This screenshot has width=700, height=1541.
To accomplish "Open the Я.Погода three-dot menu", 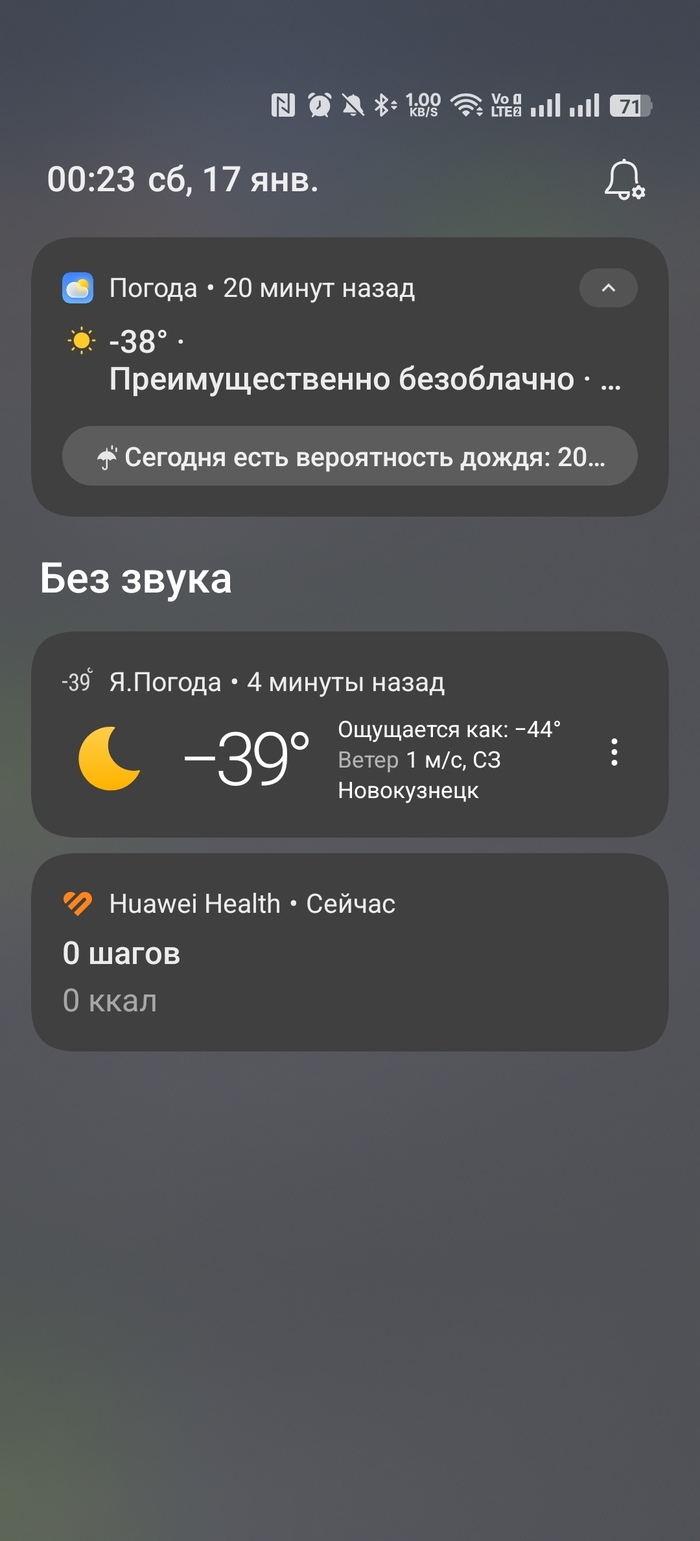I will (x=614, y=753).
